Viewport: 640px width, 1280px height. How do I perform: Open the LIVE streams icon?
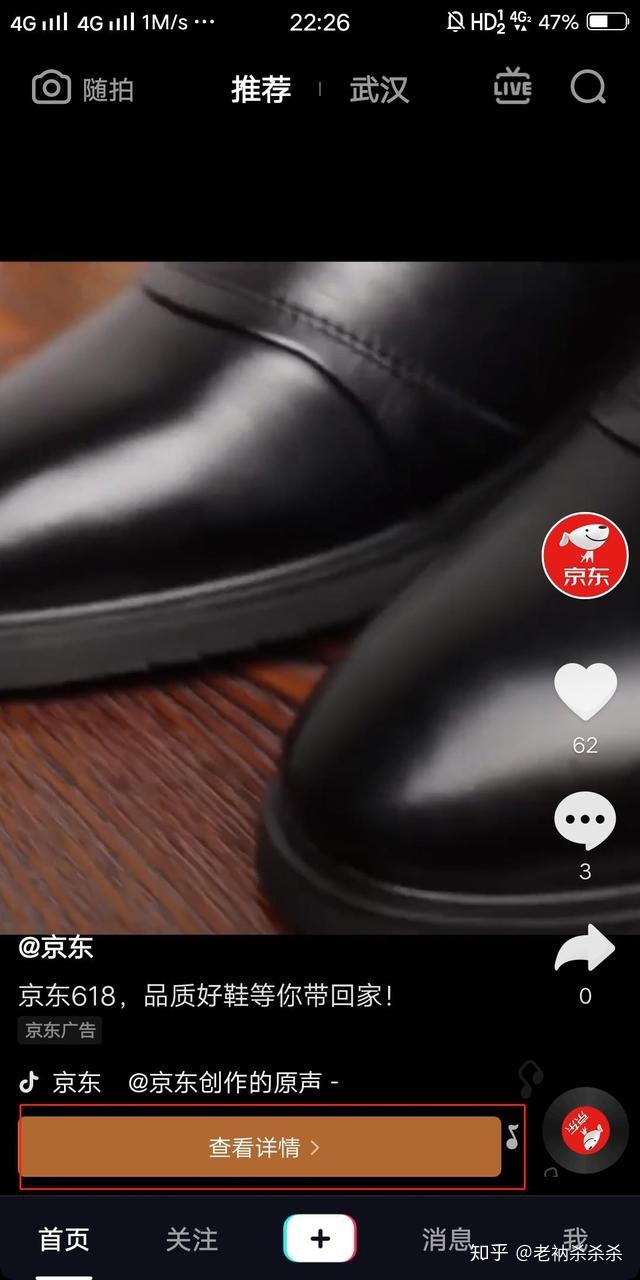(512, 88)
